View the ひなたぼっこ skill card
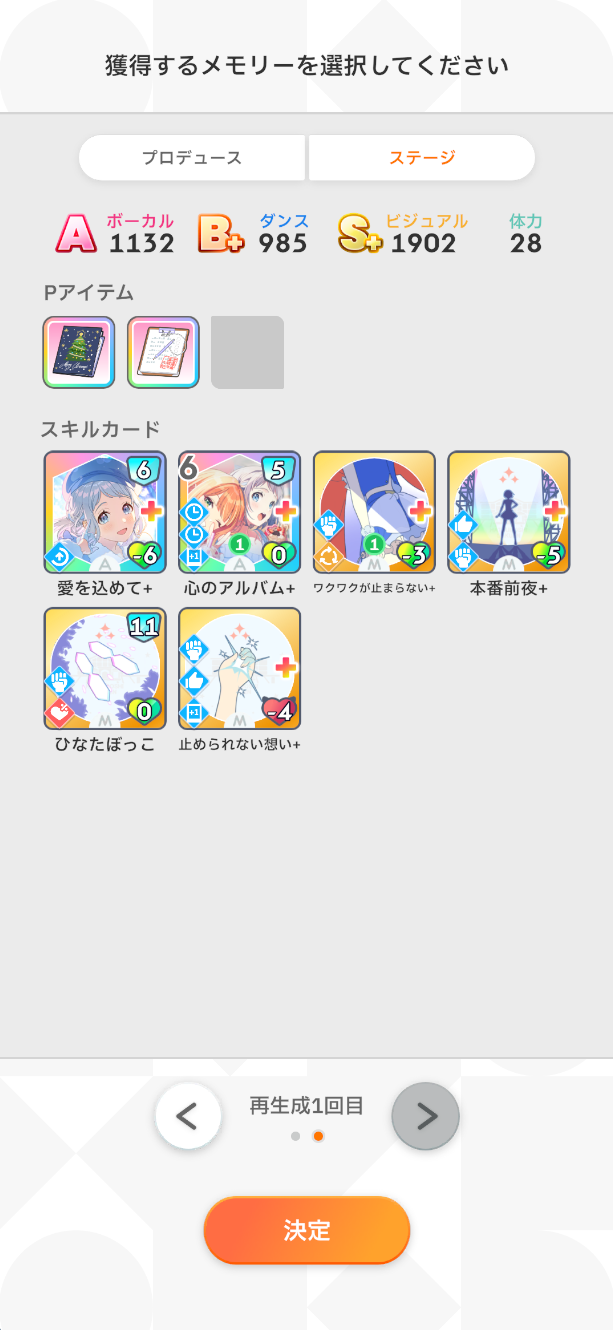This screenshot has width=613, height=1330. 105,667
